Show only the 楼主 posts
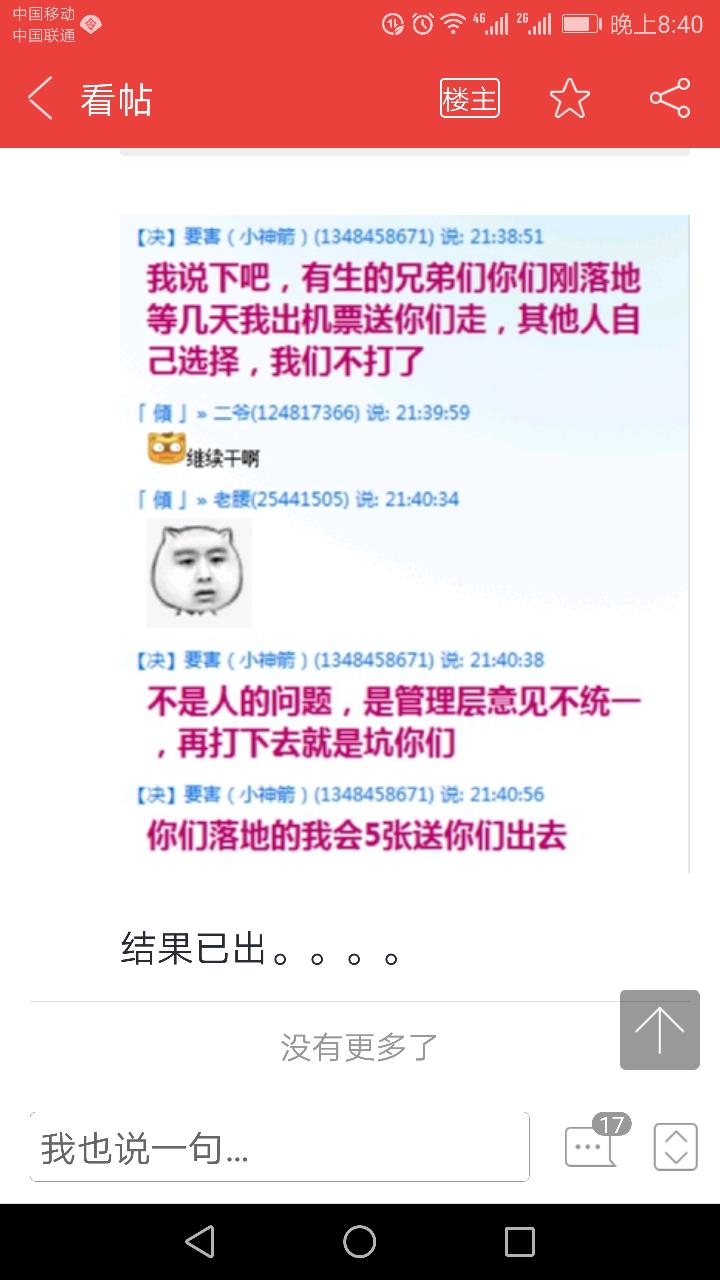The image size is (720, 1280). click(x=469, y=99)
